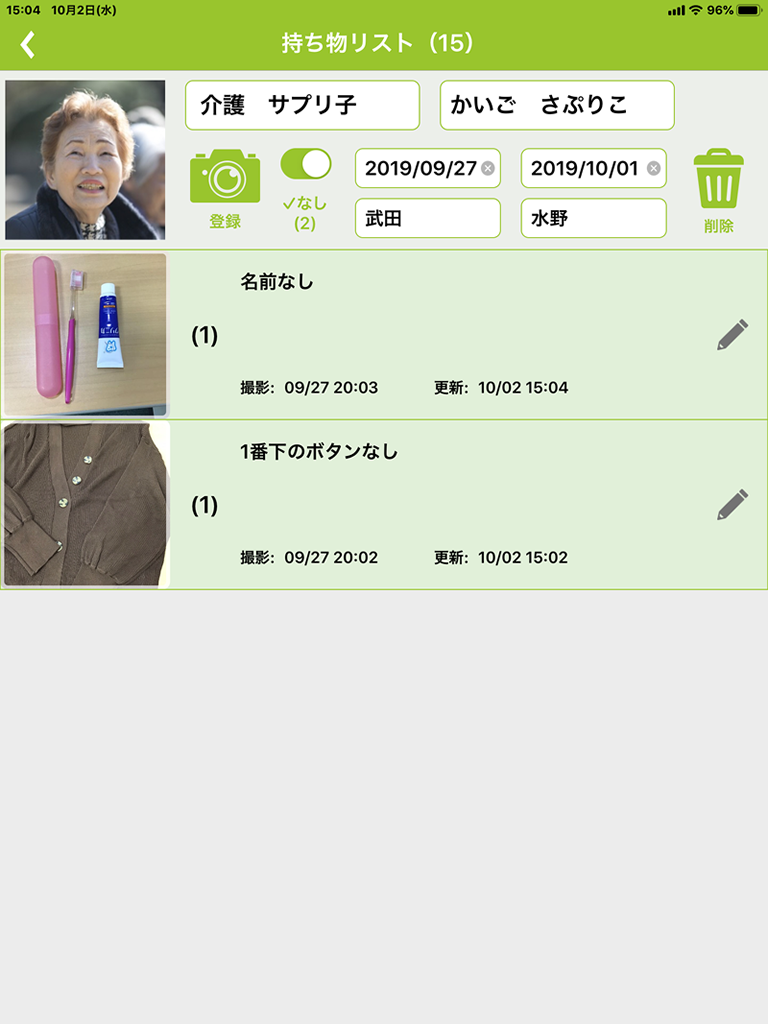Edit the 水野 staff field
Image resolution: width=768 pixels, height=1024 pixels.
593,218
